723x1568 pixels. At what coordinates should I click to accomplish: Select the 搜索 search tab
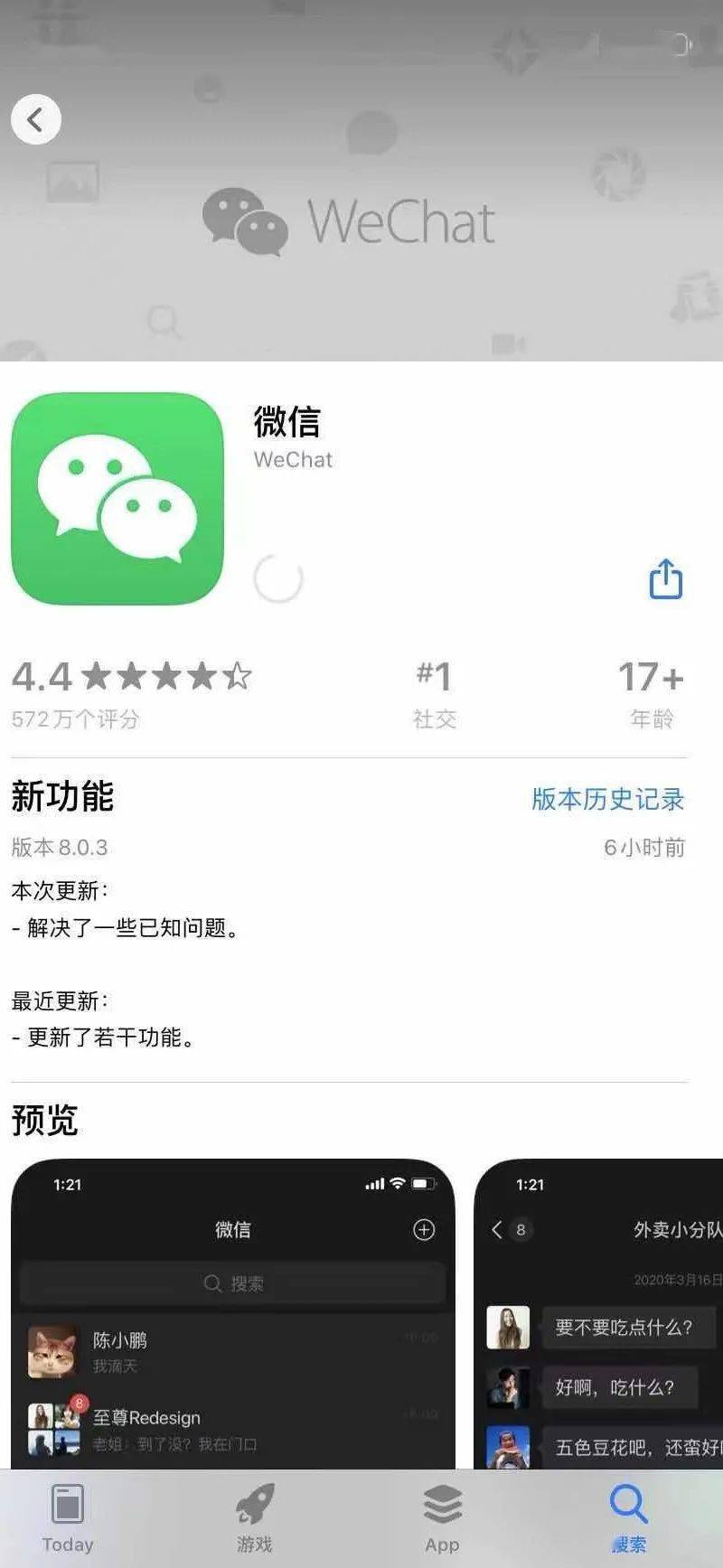click(x=628, y=1518)
